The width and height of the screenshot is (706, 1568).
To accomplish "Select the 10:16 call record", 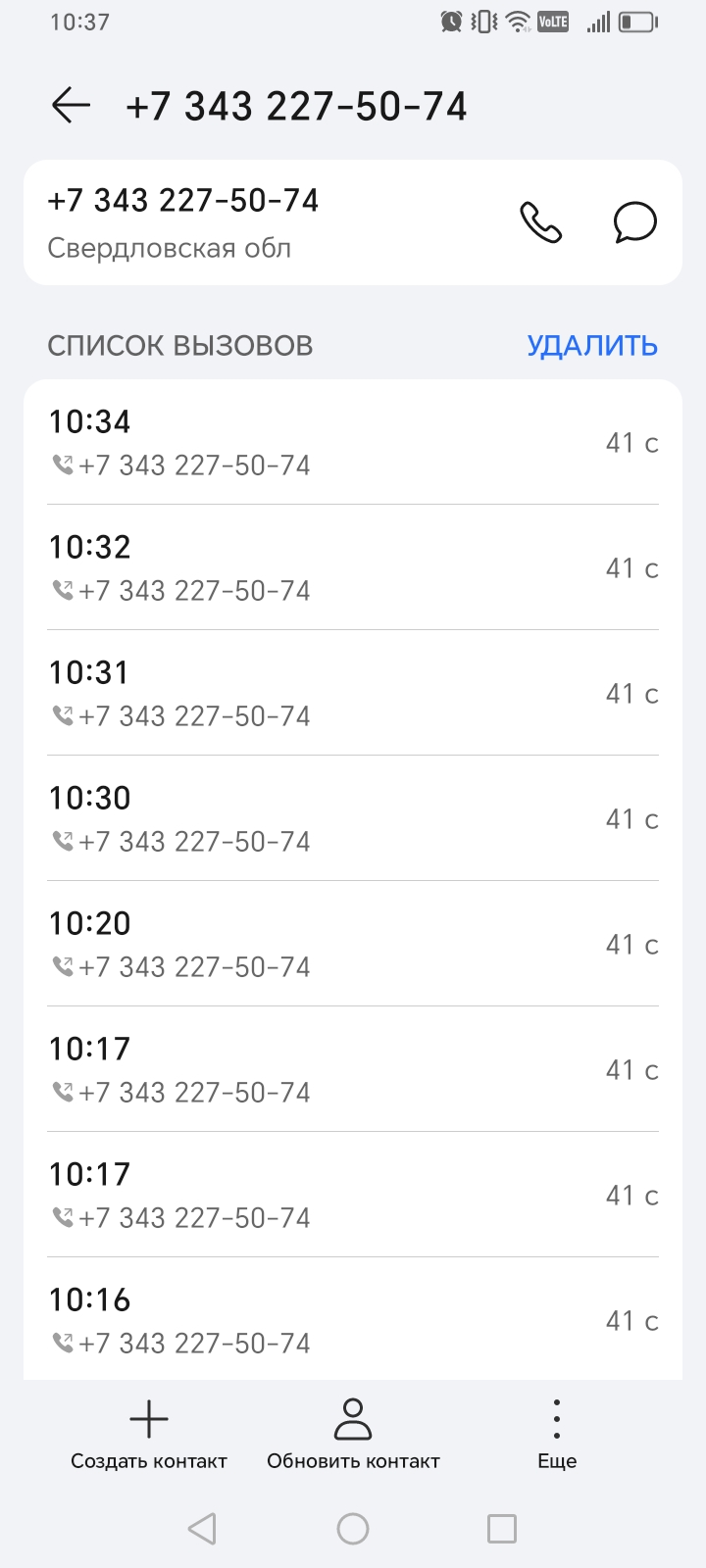I will click(x=353, y=1320).
